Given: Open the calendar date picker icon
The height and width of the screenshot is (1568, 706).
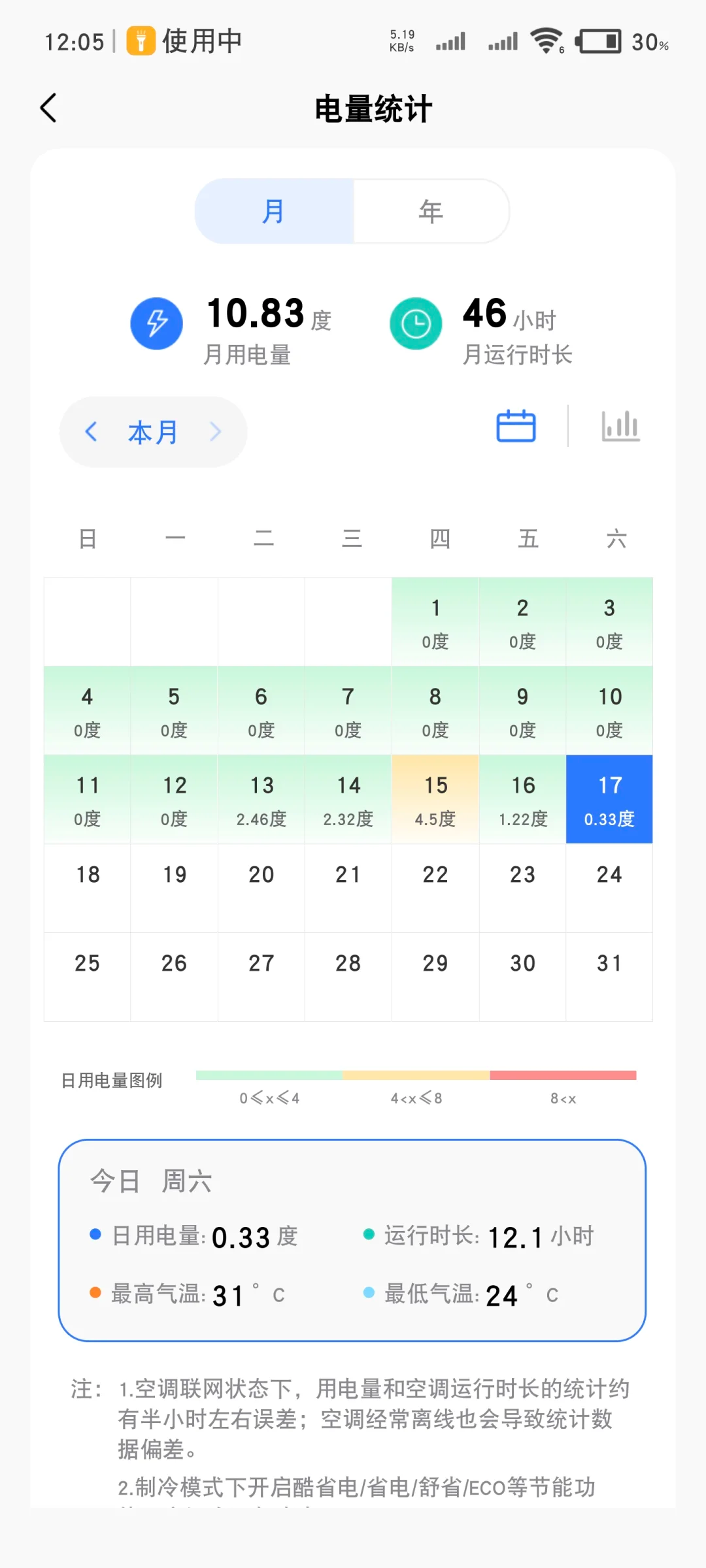Looking at the screenshot, I should [x=516, y=426].
